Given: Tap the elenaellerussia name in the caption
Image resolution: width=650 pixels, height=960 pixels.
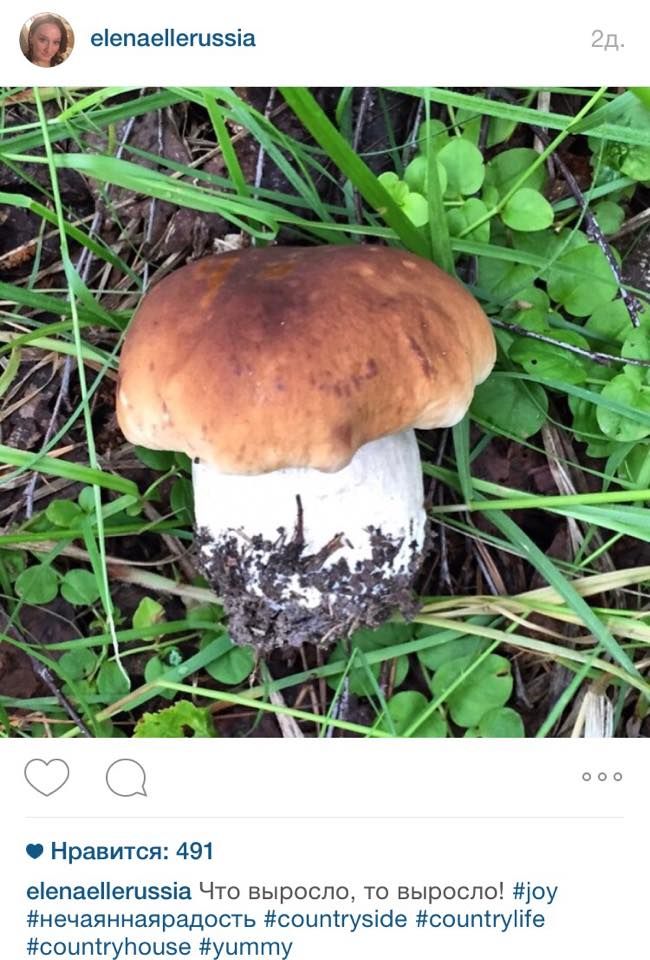Looking at the screenshot, I should [x=109, y=890].
